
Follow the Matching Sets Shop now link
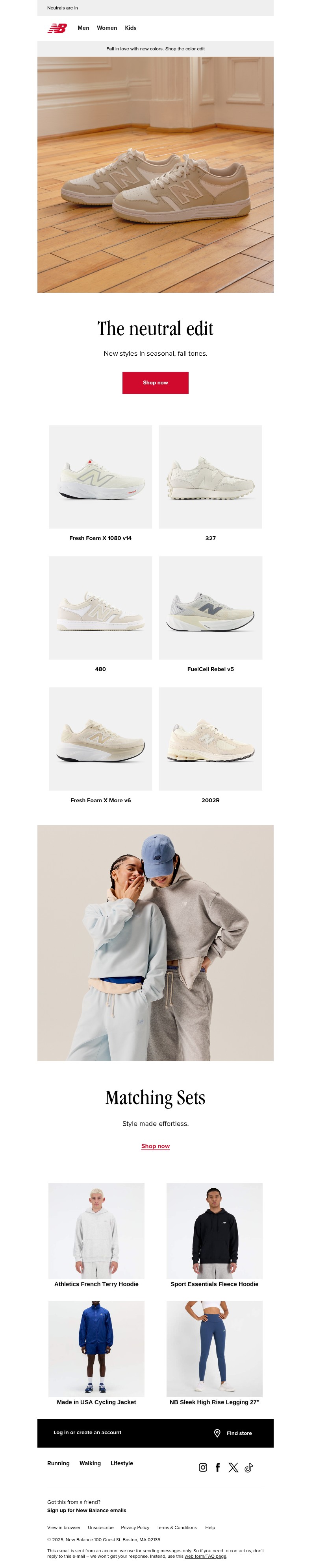[156, 1145]
